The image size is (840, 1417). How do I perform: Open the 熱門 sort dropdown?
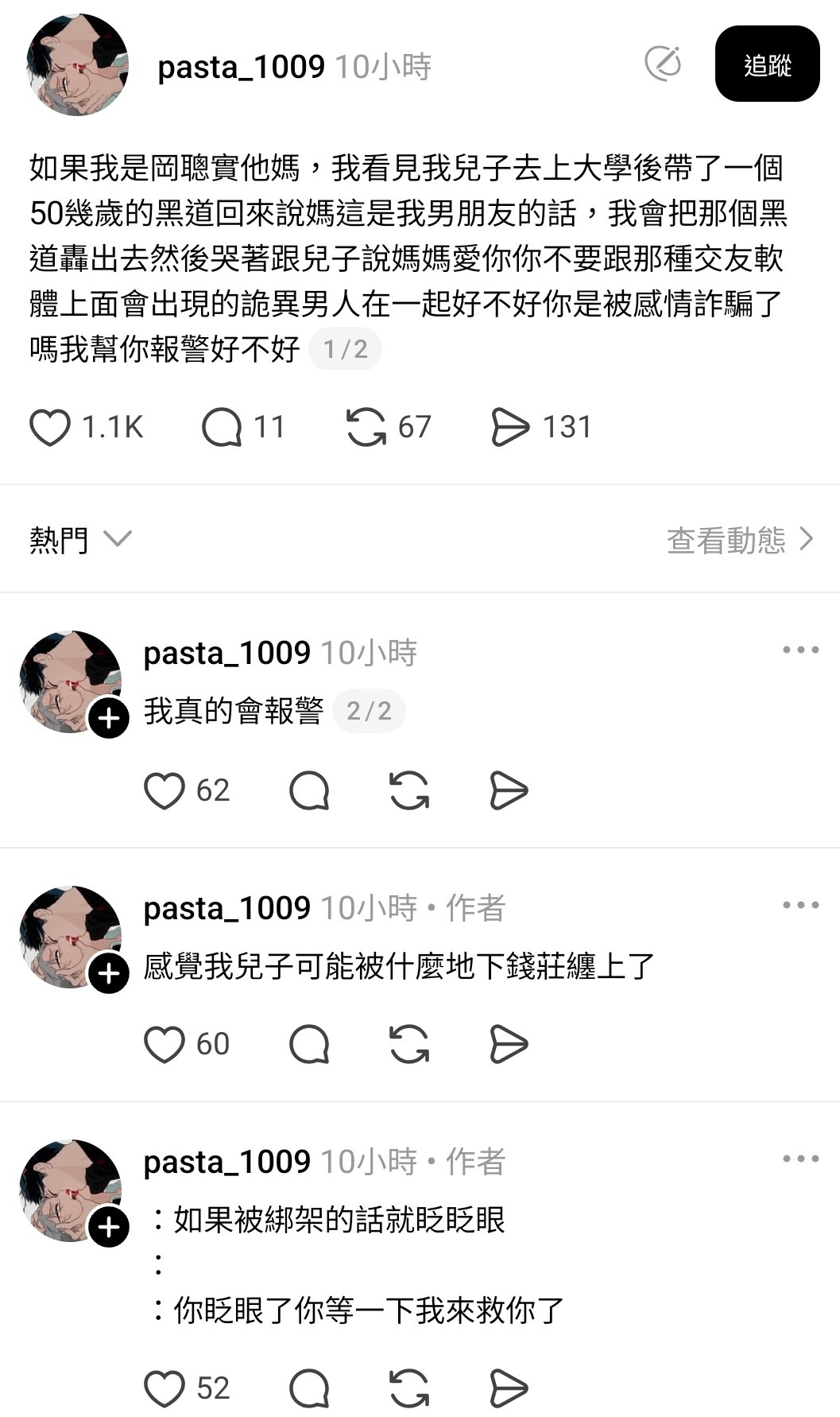coord(80,540)
